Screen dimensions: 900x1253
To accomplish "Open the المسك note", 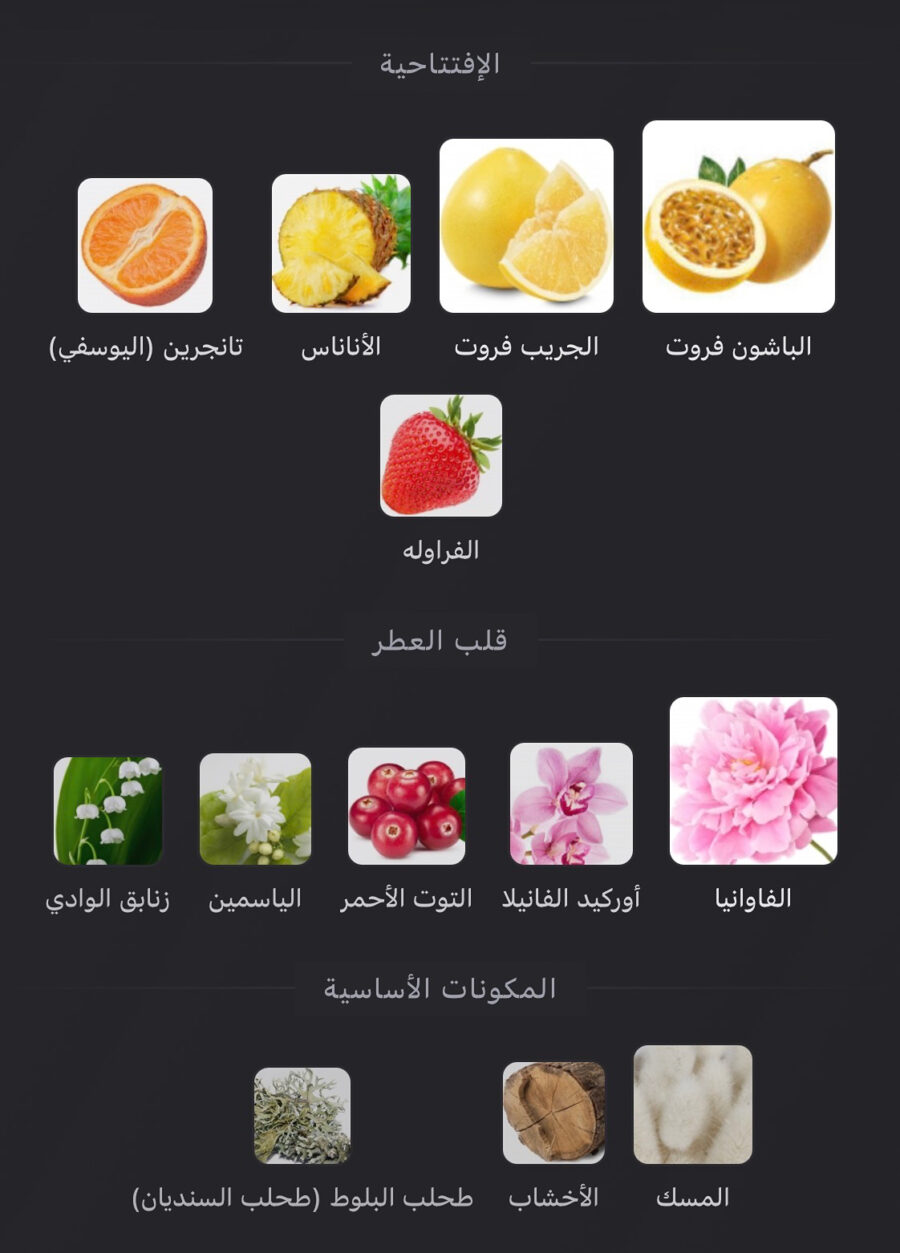I will coord(693,1105).
